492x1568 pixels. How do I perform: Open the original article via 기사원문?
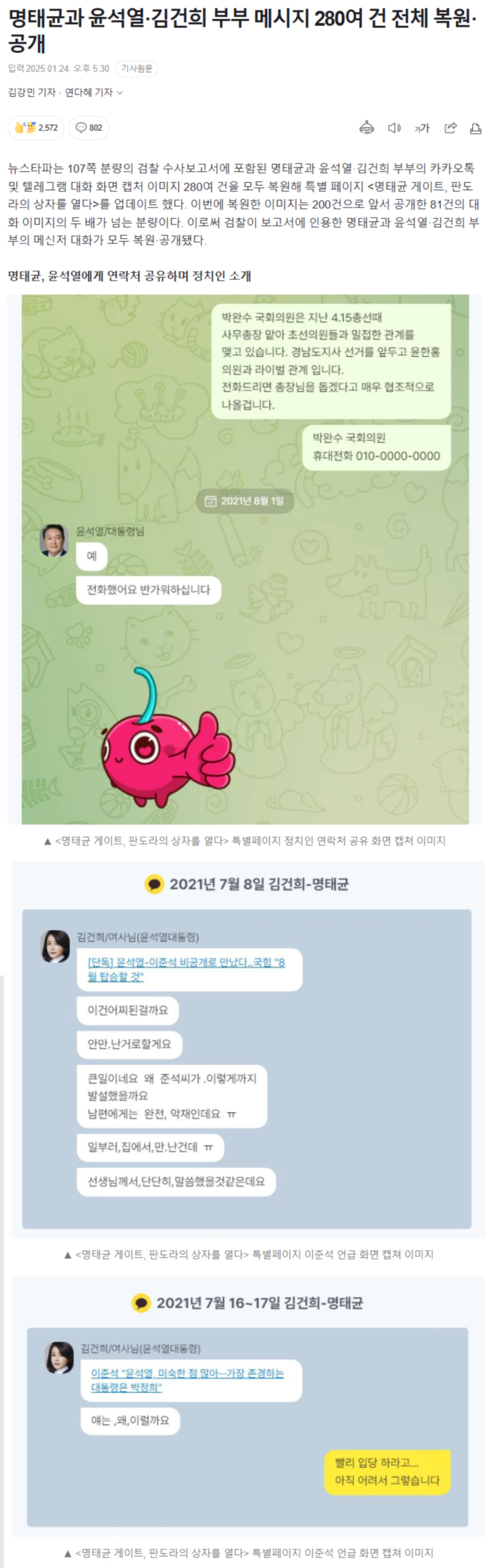(x=136, y=68)
